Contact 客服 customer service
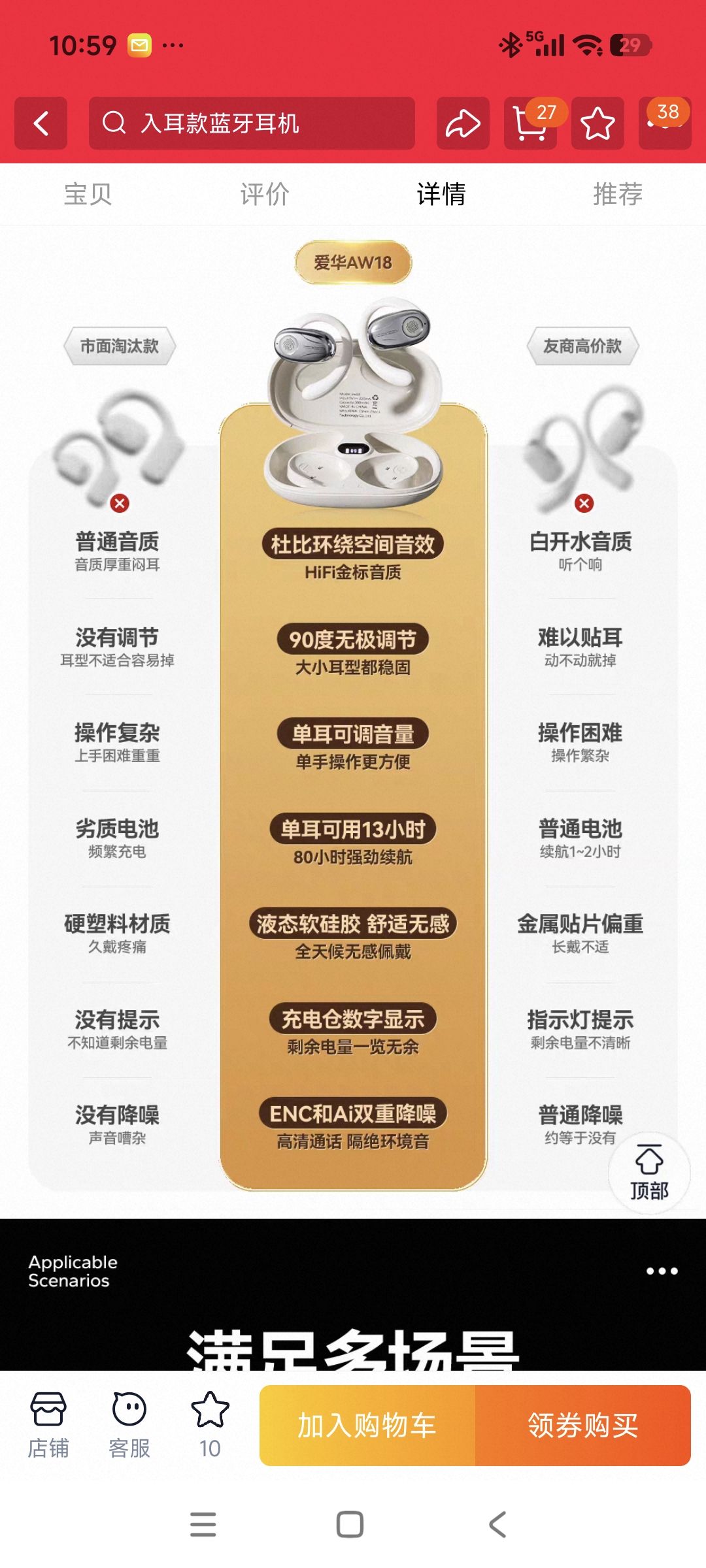 (129, 1425)
